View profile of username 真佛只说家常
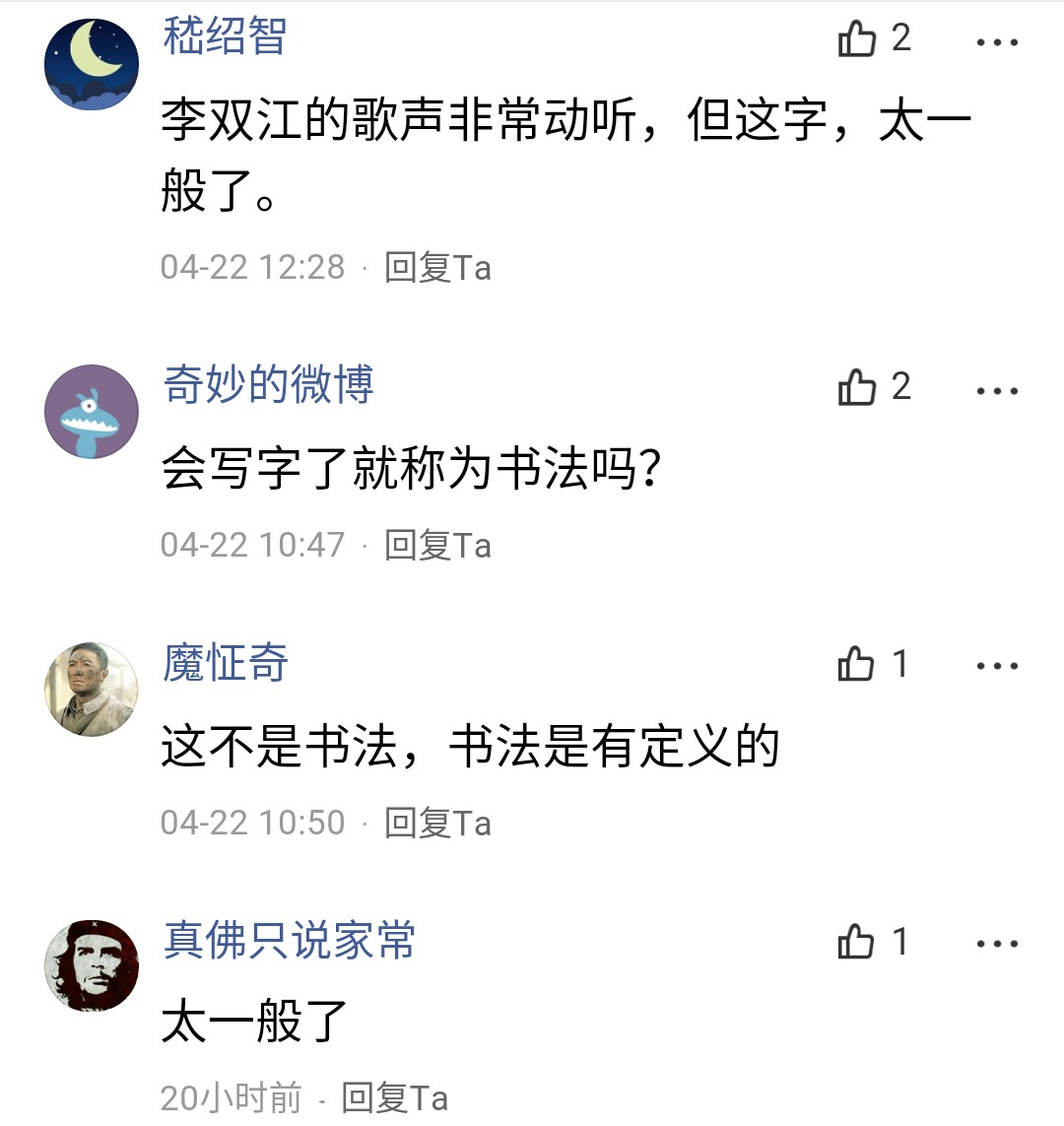Viewport: 1064px width, 1126px height. point(289,940)
